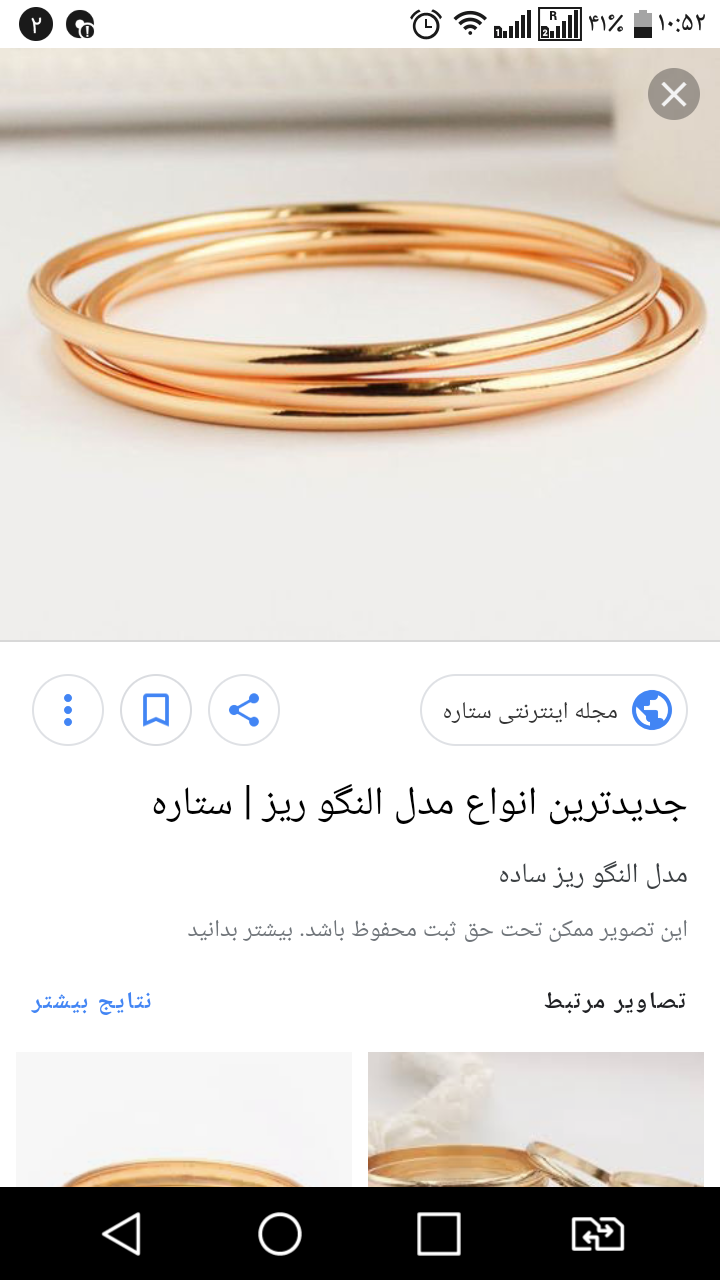Open the related image with stacked bangles and coral
Screen dimensions: 720x1280
(x=536, y=1120)
